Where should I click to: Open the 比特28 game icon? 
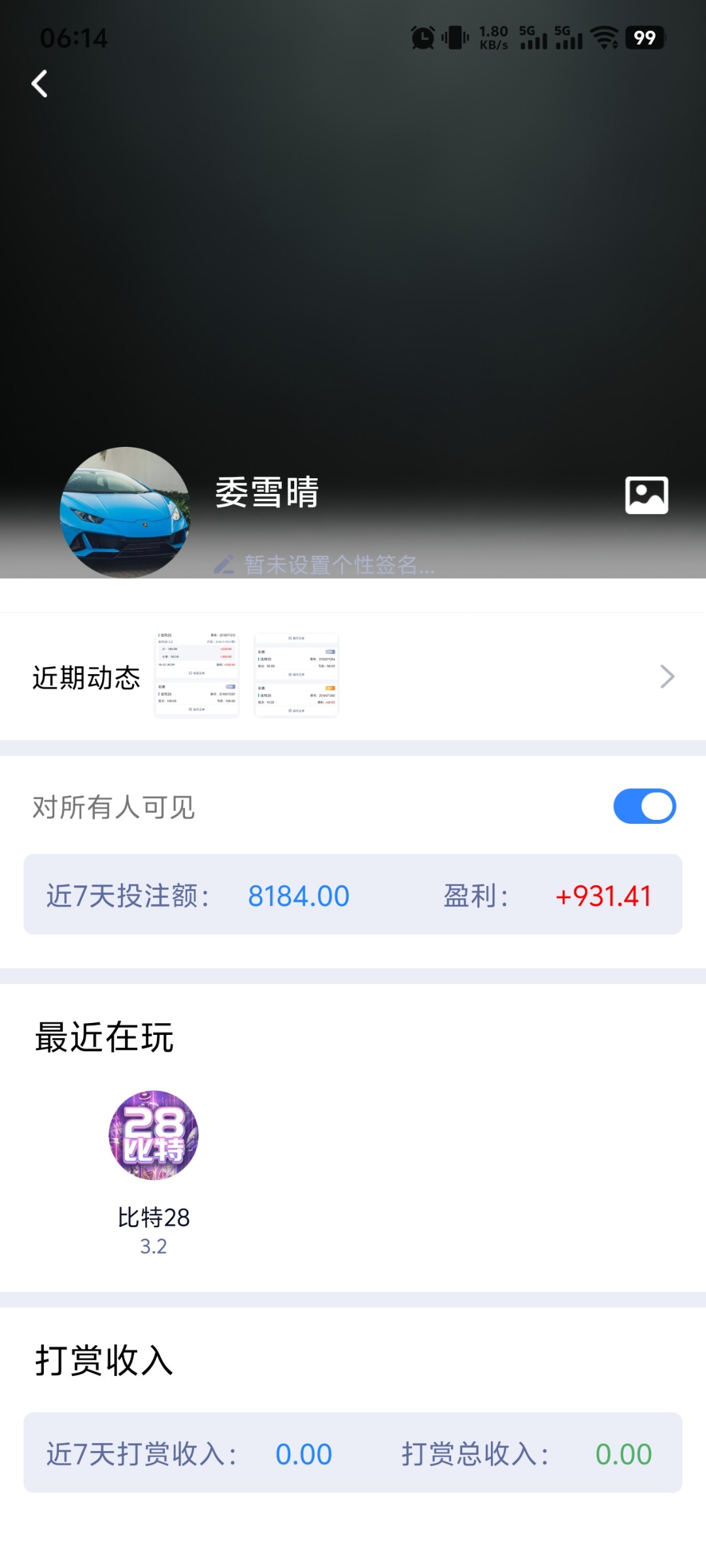pyautogui.click(x=154, y=1135)
